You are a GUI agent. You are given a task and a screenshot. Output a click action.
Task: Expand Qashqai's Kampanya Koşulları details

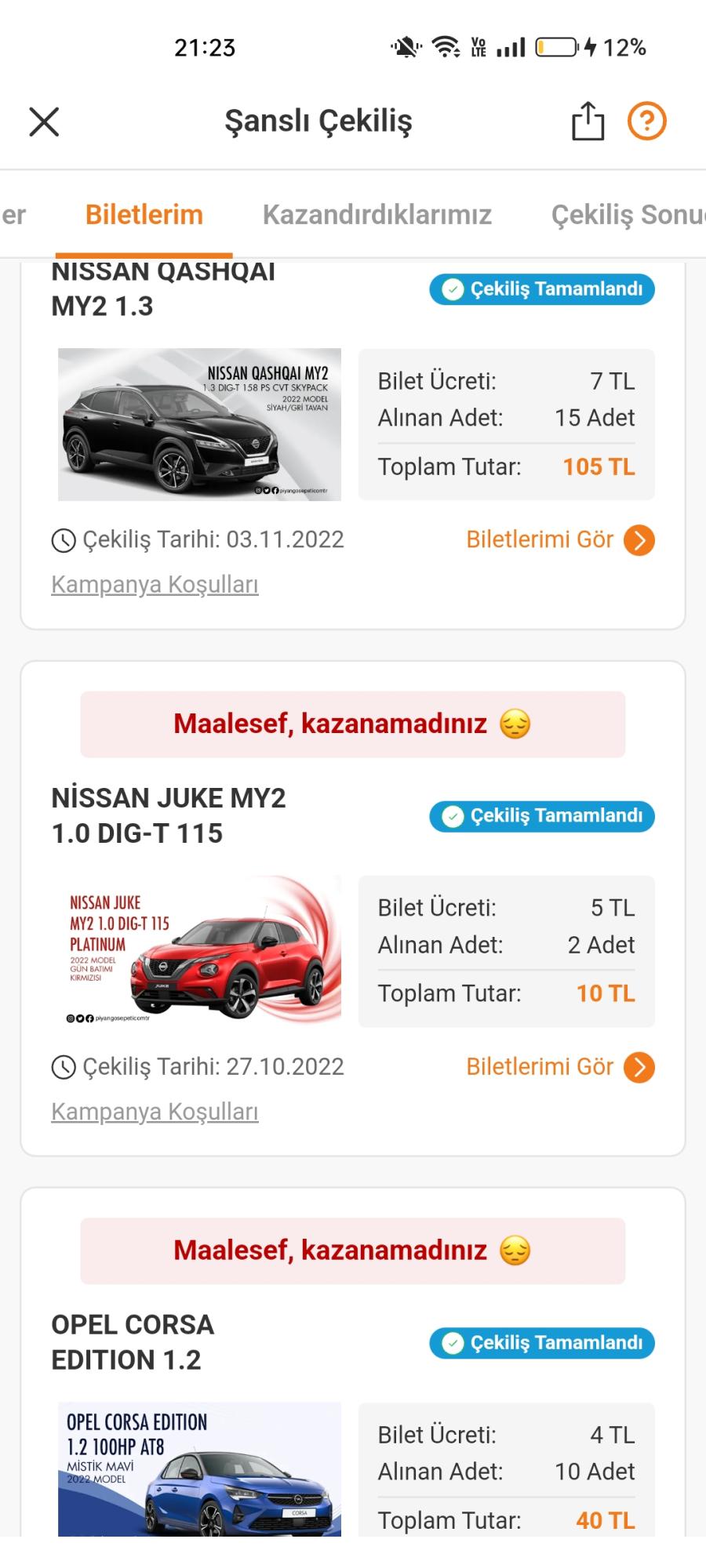click(155, 584)
